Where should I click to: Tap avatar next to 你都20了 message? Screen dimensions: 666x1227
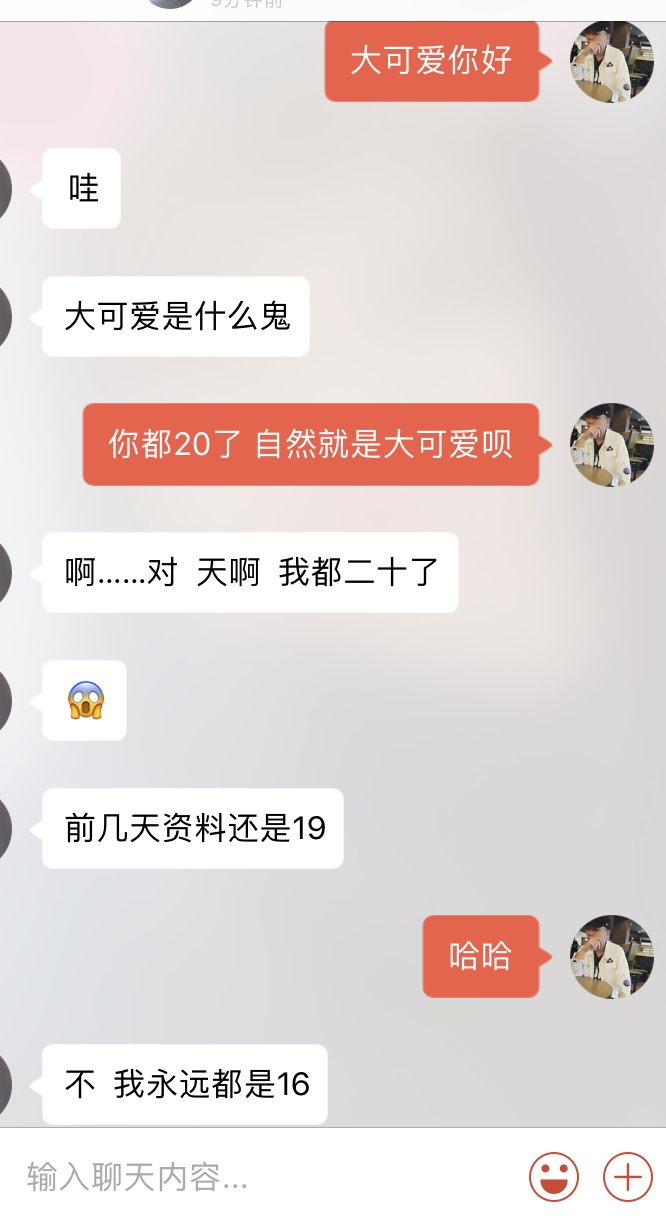611,445
